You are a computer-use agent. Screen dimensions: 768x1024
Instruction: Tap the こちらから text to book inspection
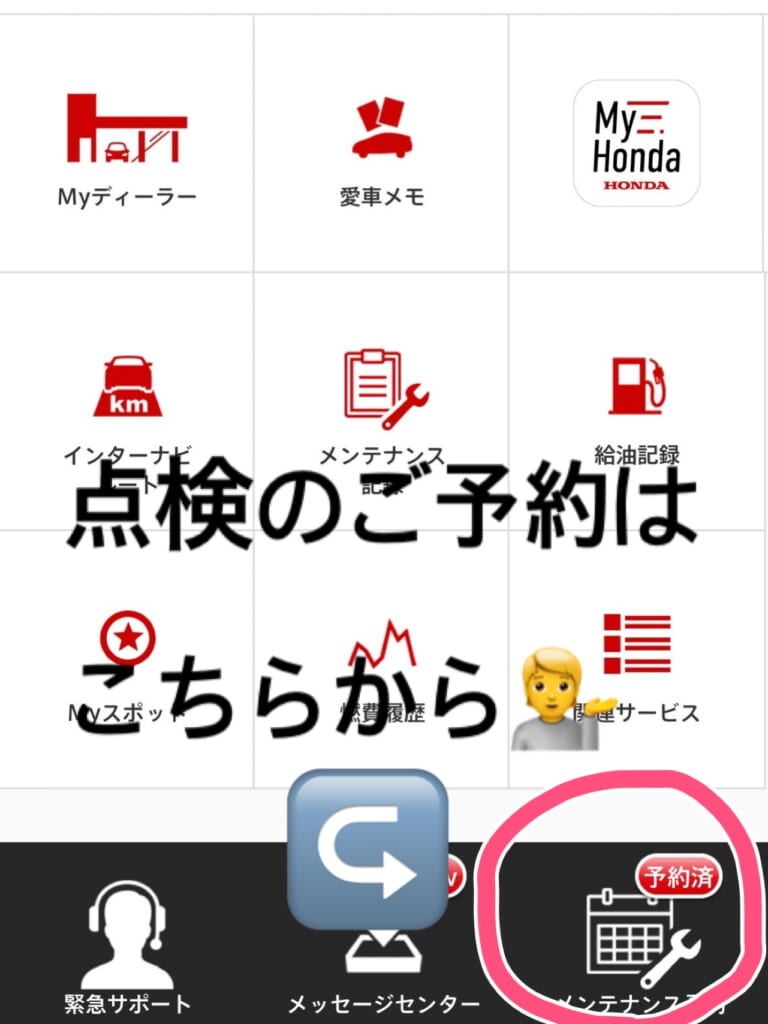pos(290,690)
